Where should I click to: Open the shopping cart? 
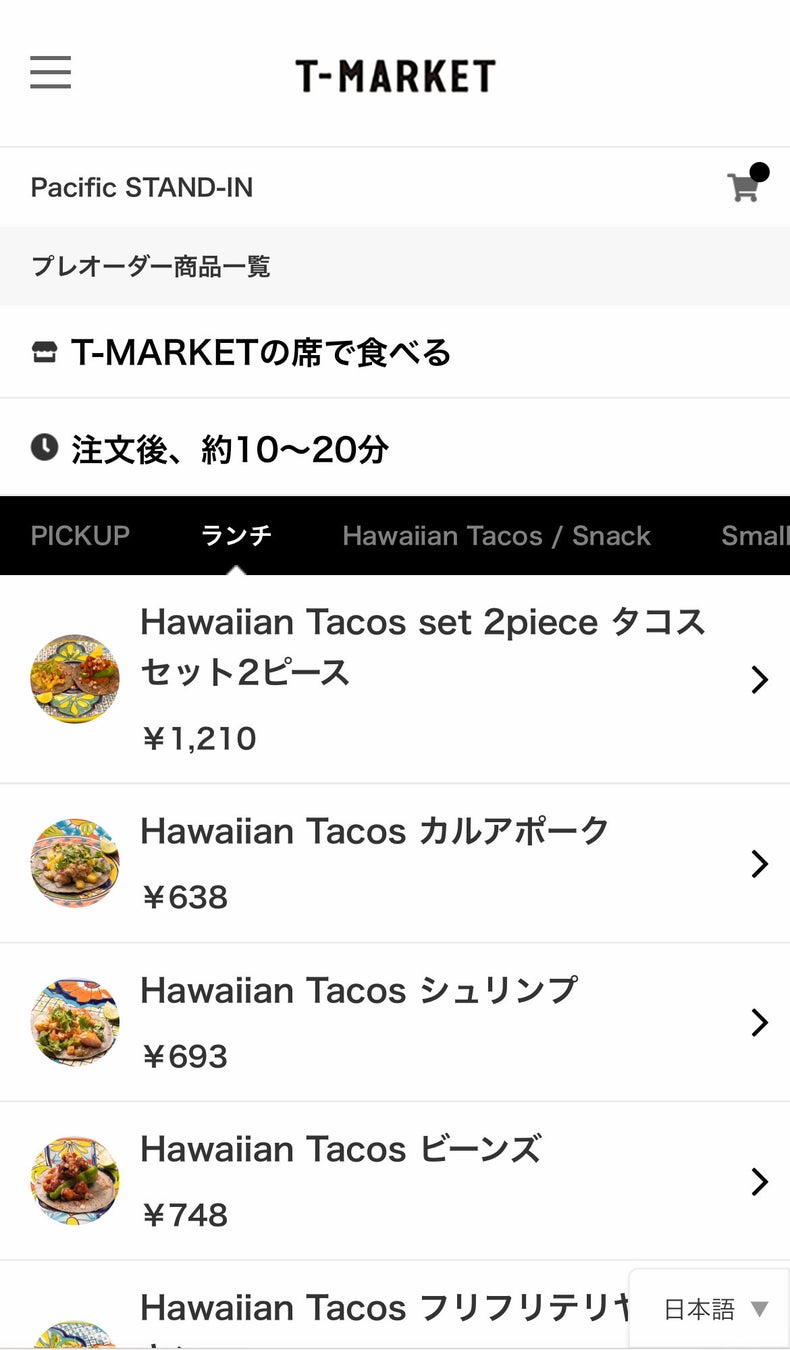[745, 187]
